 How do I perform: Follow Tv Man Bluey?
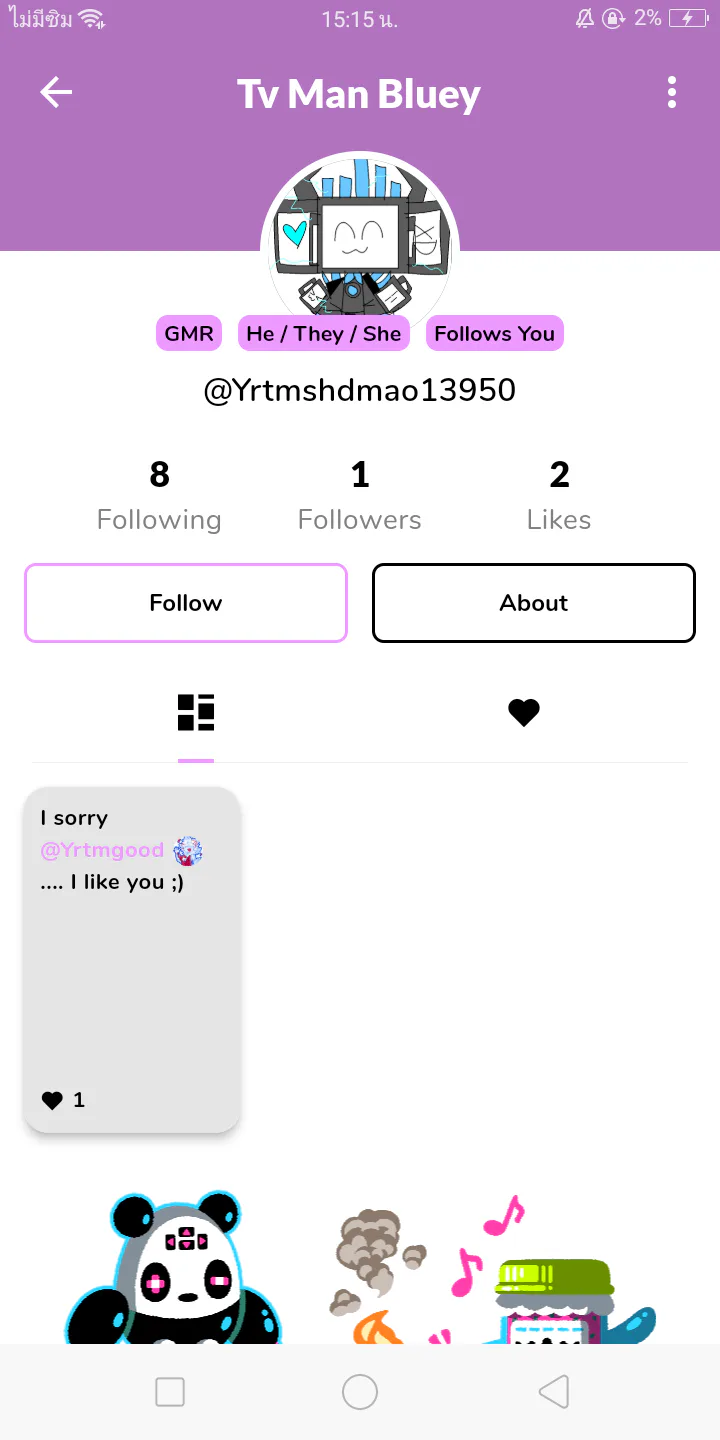click(x=185, y=603)
